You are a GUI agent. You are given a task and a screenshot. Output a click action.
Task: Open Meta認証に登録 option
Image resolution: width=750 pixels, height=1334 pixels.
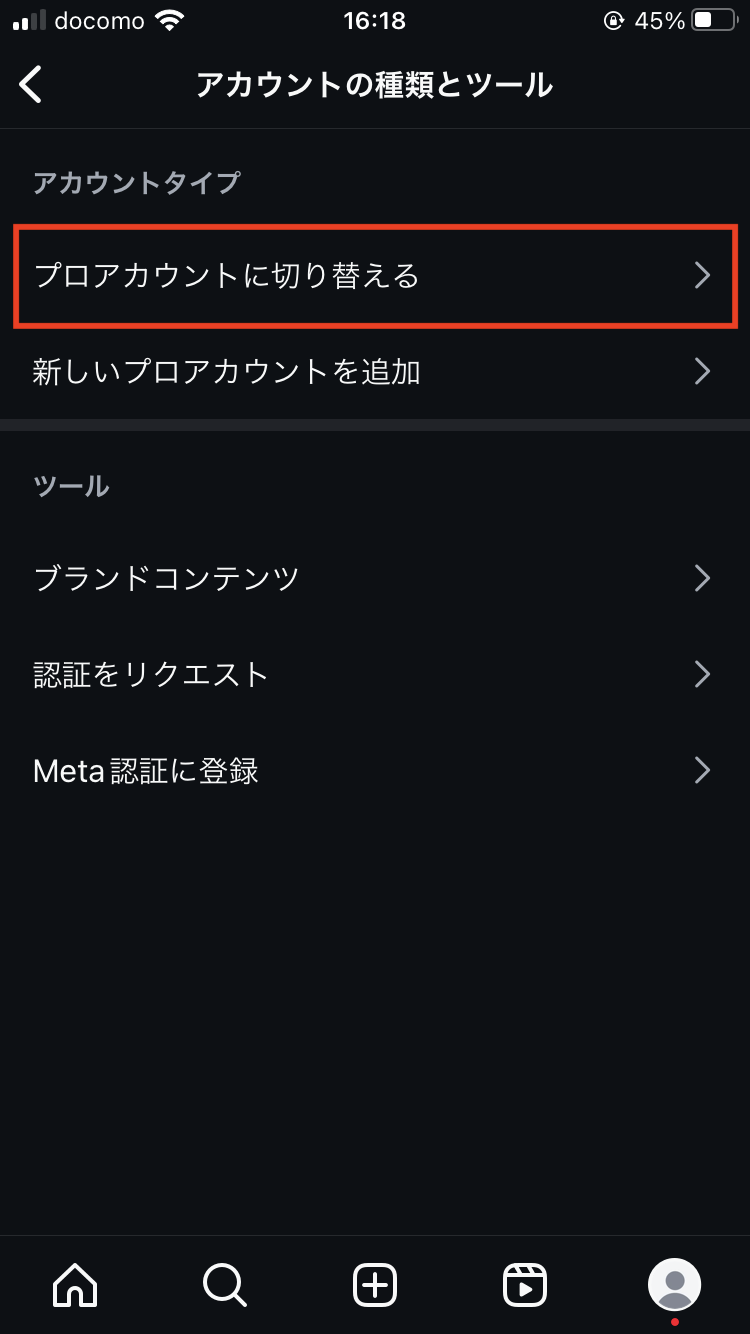tap(375, 771)
